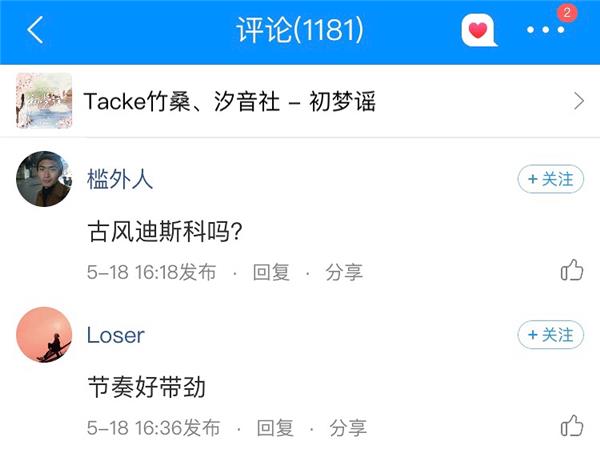600x452 pixels.
Task: Like the comment 节奏好带劲
Action: coord(571,425)
